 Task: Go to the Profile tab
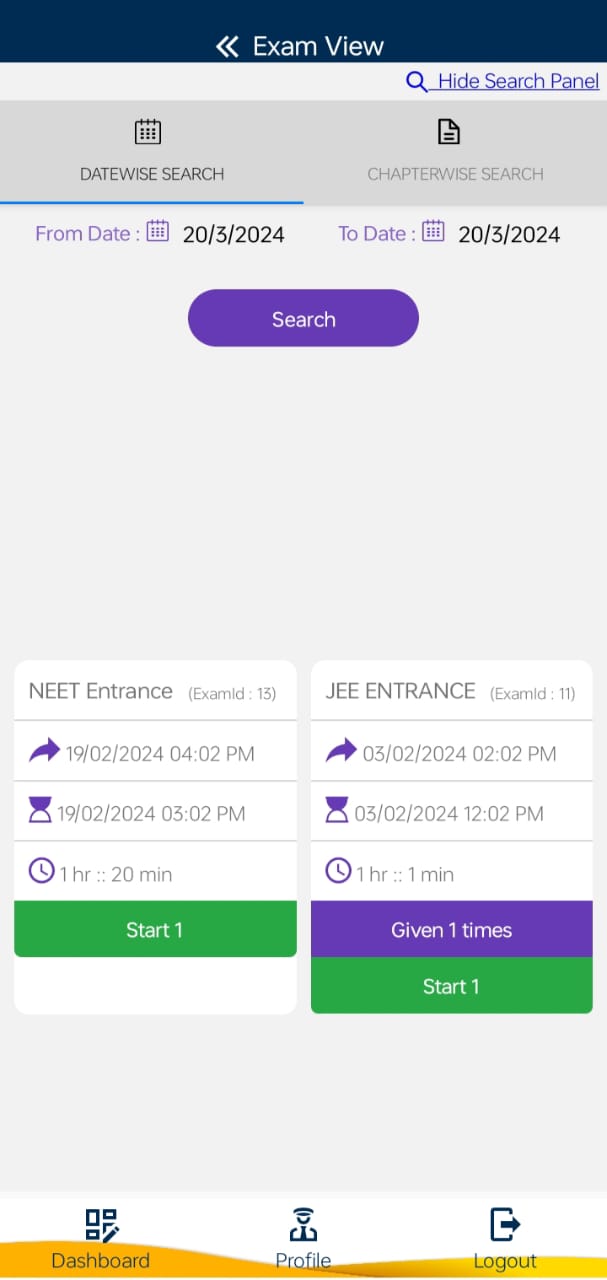pyautogui.click(x=303, y=1239)
